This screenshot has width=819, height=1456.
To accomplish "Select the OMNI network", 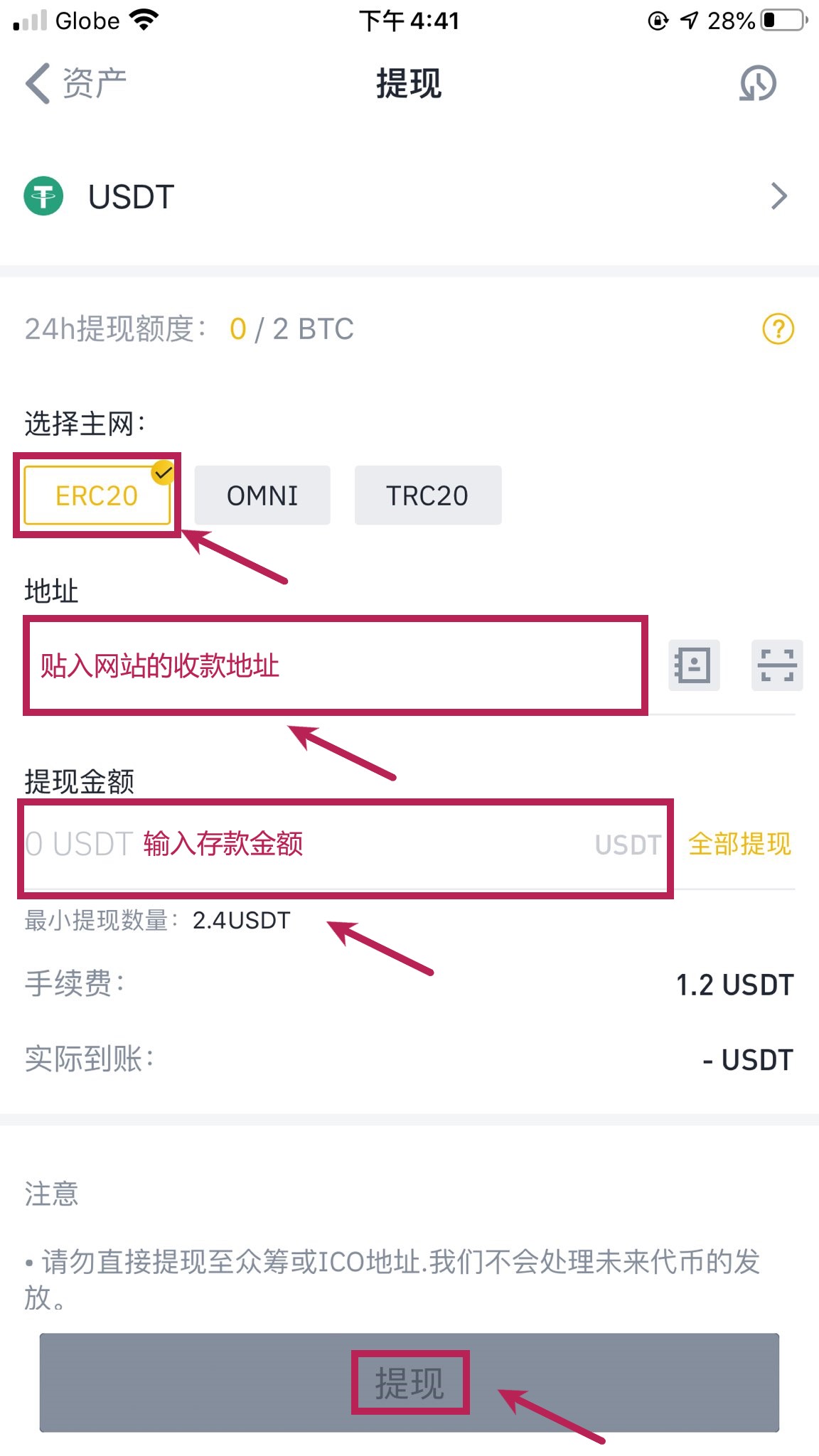I will coord(262,496).
